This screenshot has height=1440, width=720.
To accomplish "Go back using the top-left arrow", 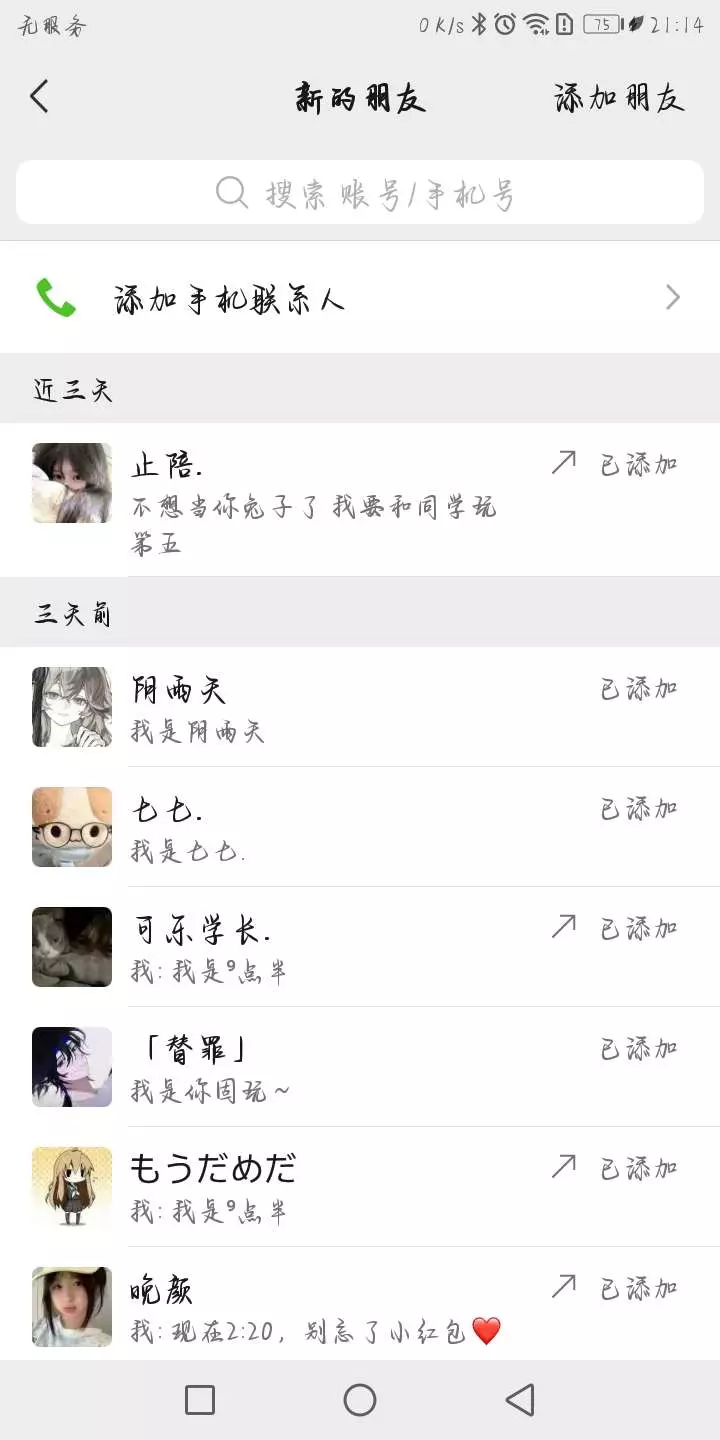I will 40,97.
